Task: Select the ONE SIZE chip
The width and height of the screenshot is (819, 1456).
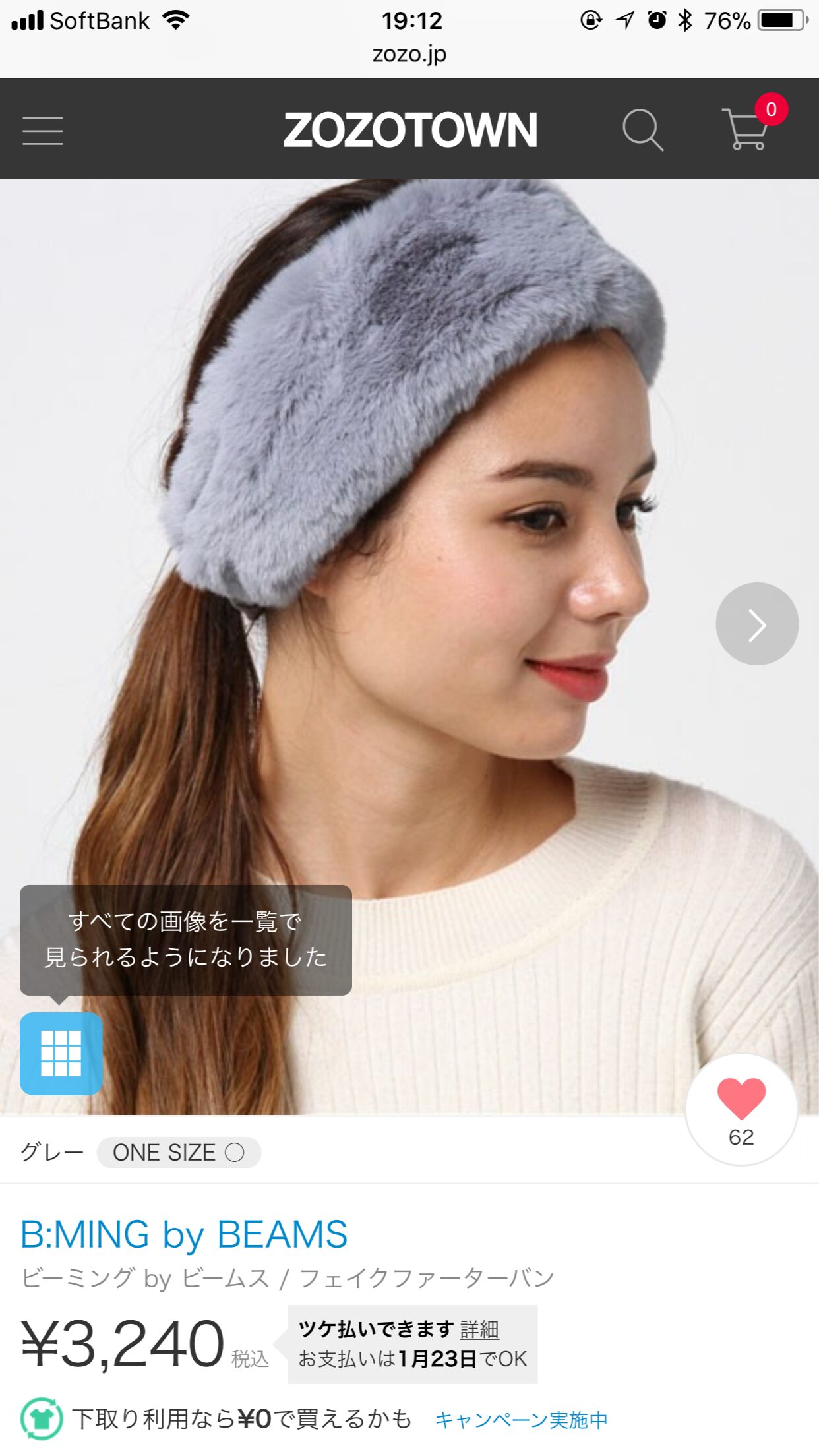Action: coord(179,1153)
